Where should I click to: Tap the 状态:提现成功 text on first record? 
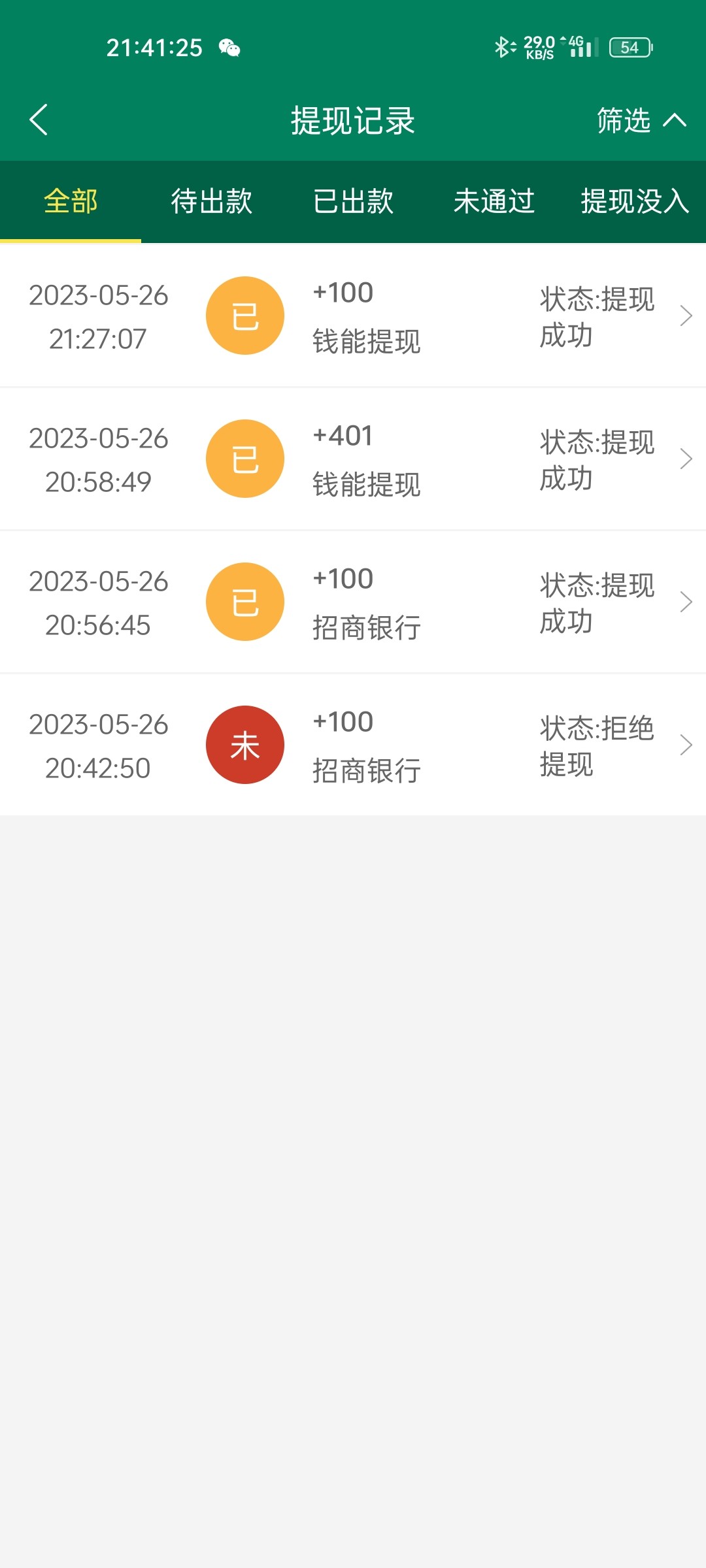tap(597, 318)
